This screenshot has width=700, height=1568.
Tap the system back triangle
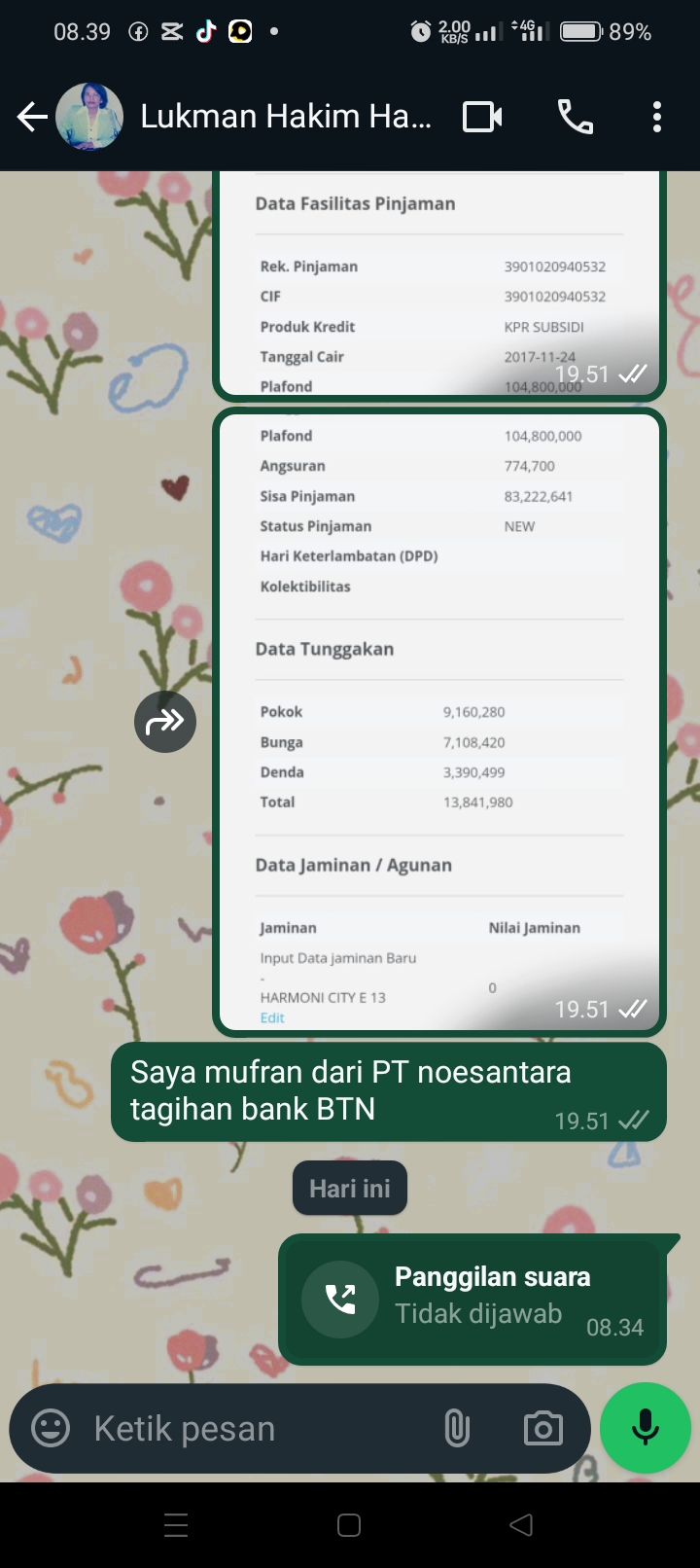pyautogui.click(x=521, y=1525)
